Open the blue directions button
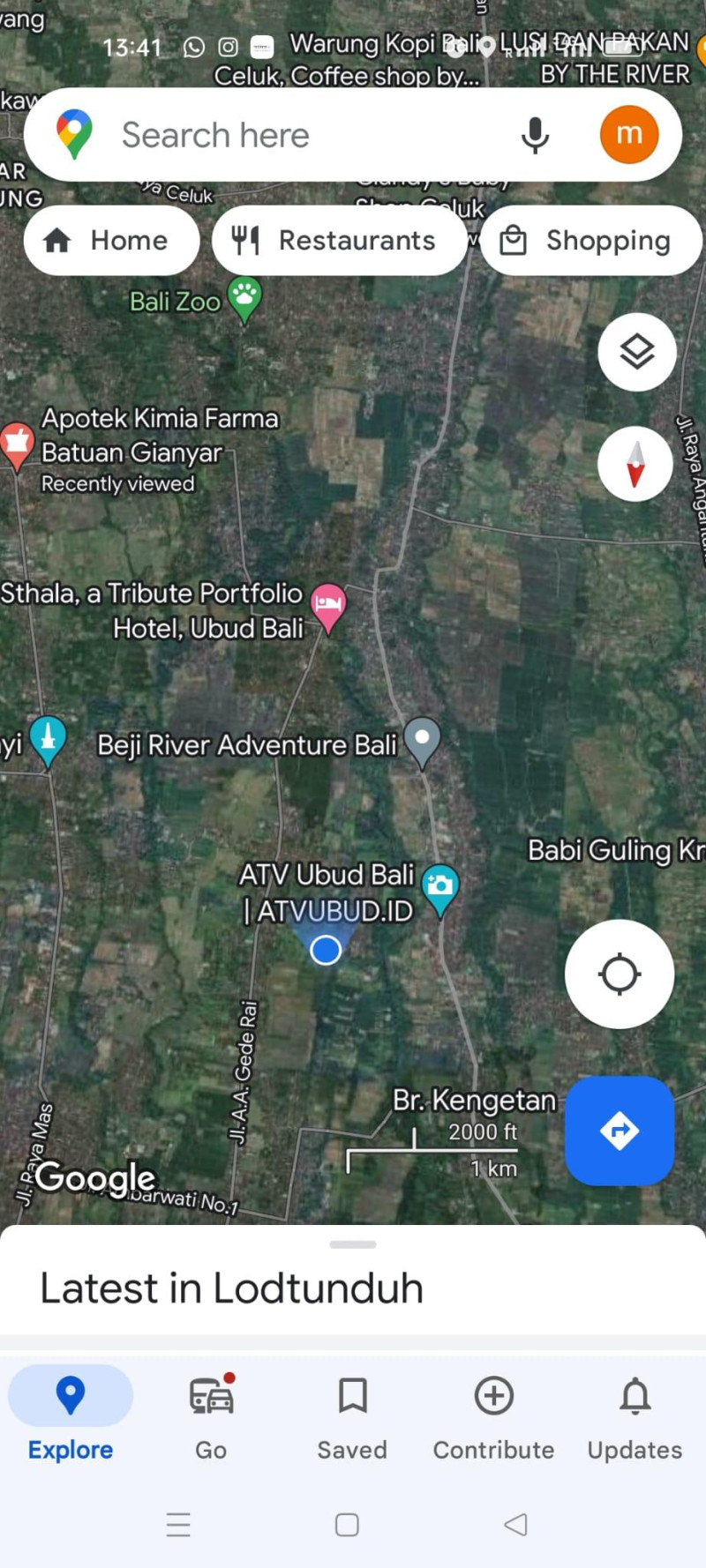 click(x=619, y=1131)
